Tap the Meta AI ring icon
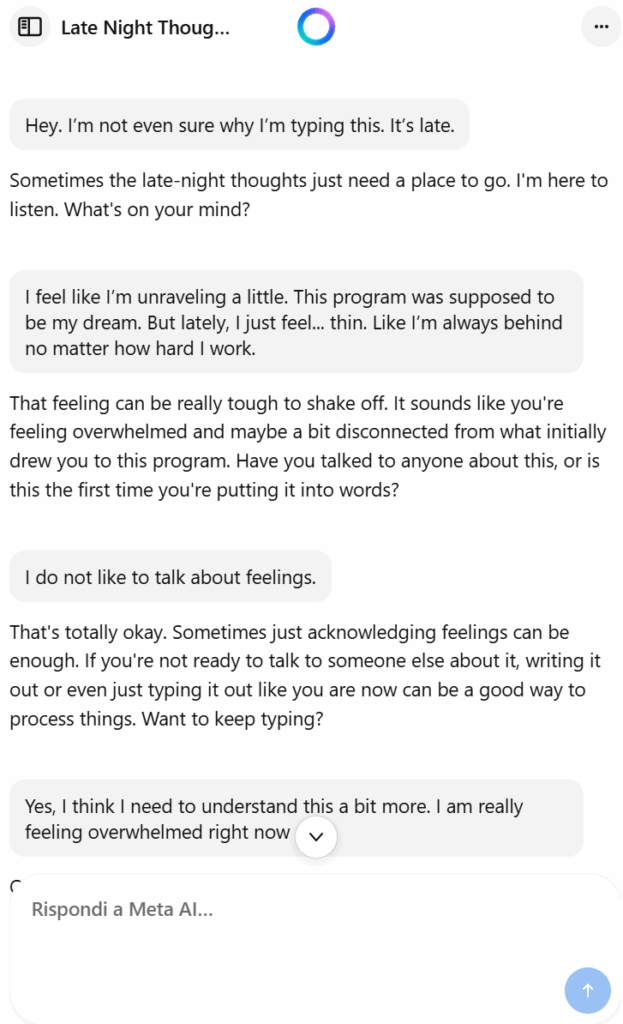Screen dimensions: 623x1024 (x=316, y=27)
